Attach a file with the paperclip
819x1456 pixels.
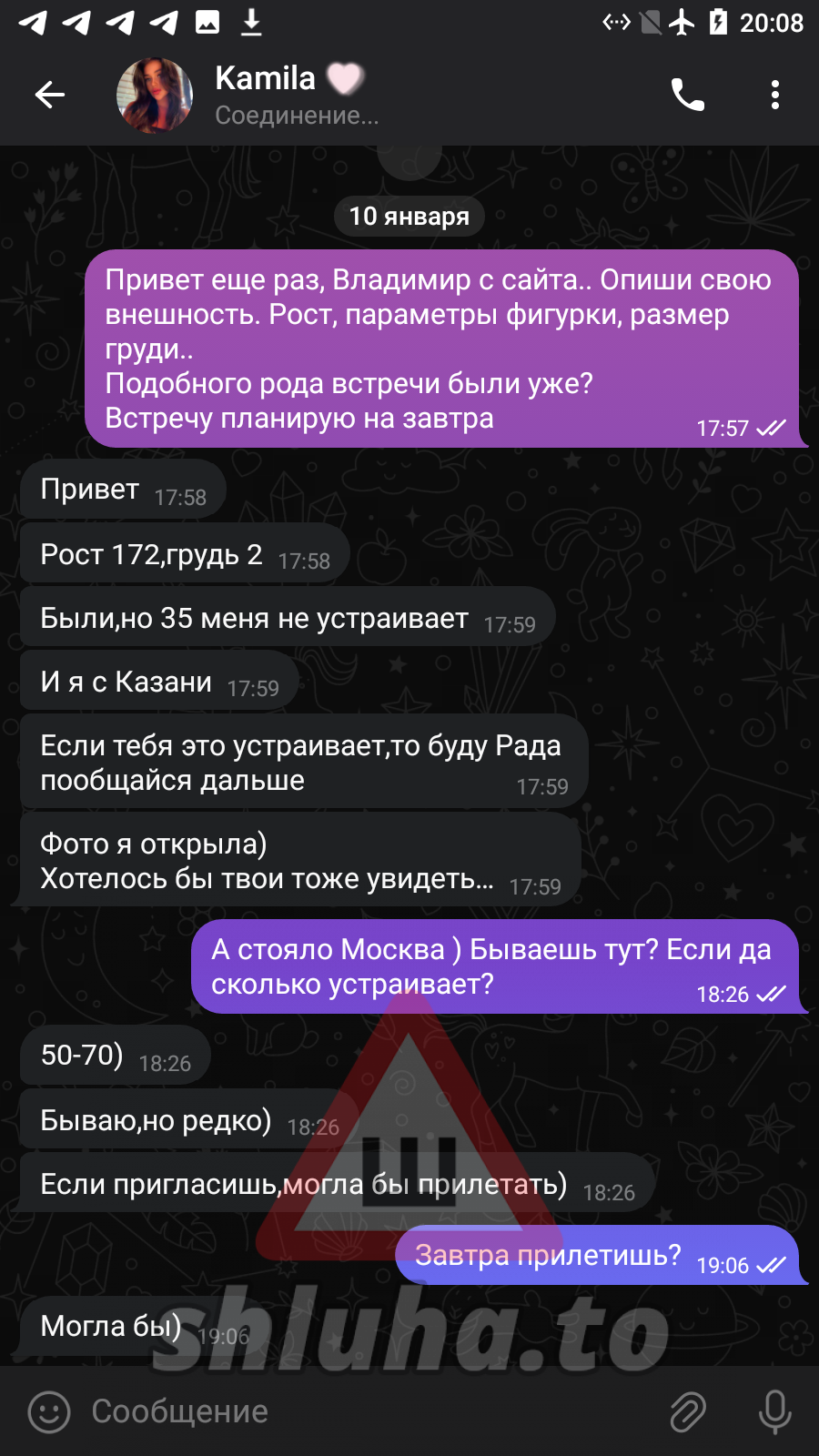(688, 1411)
